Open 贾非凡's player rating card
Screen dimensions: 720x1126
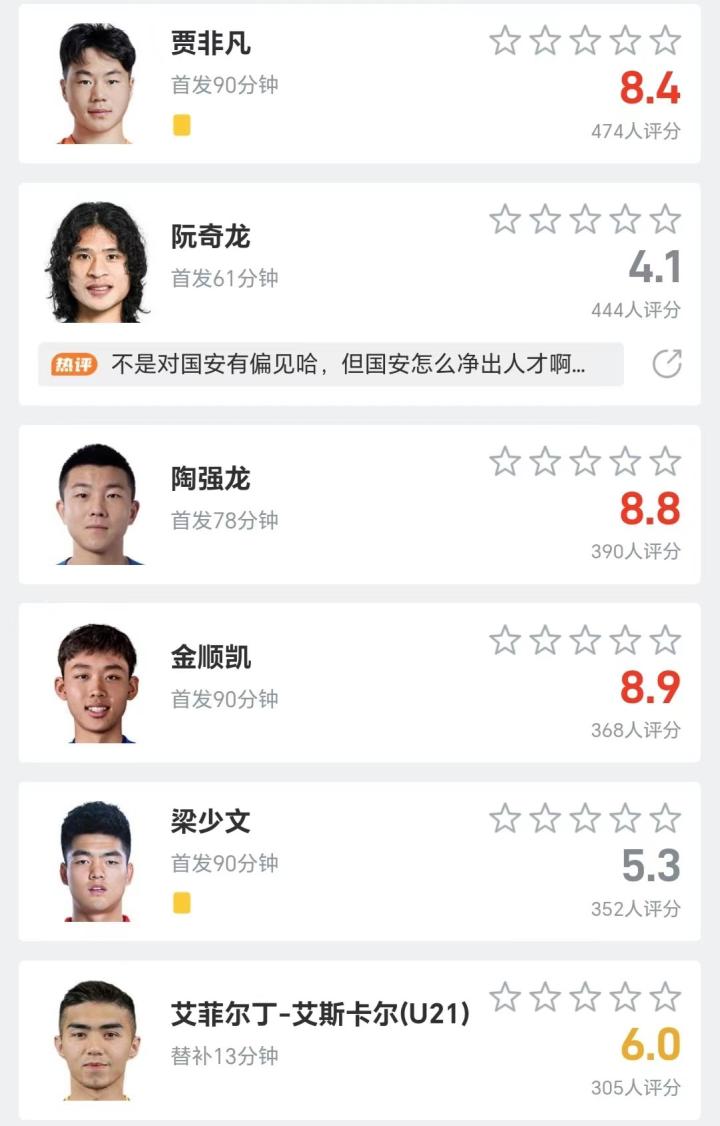pyautogui.click(x=210, y=44)
